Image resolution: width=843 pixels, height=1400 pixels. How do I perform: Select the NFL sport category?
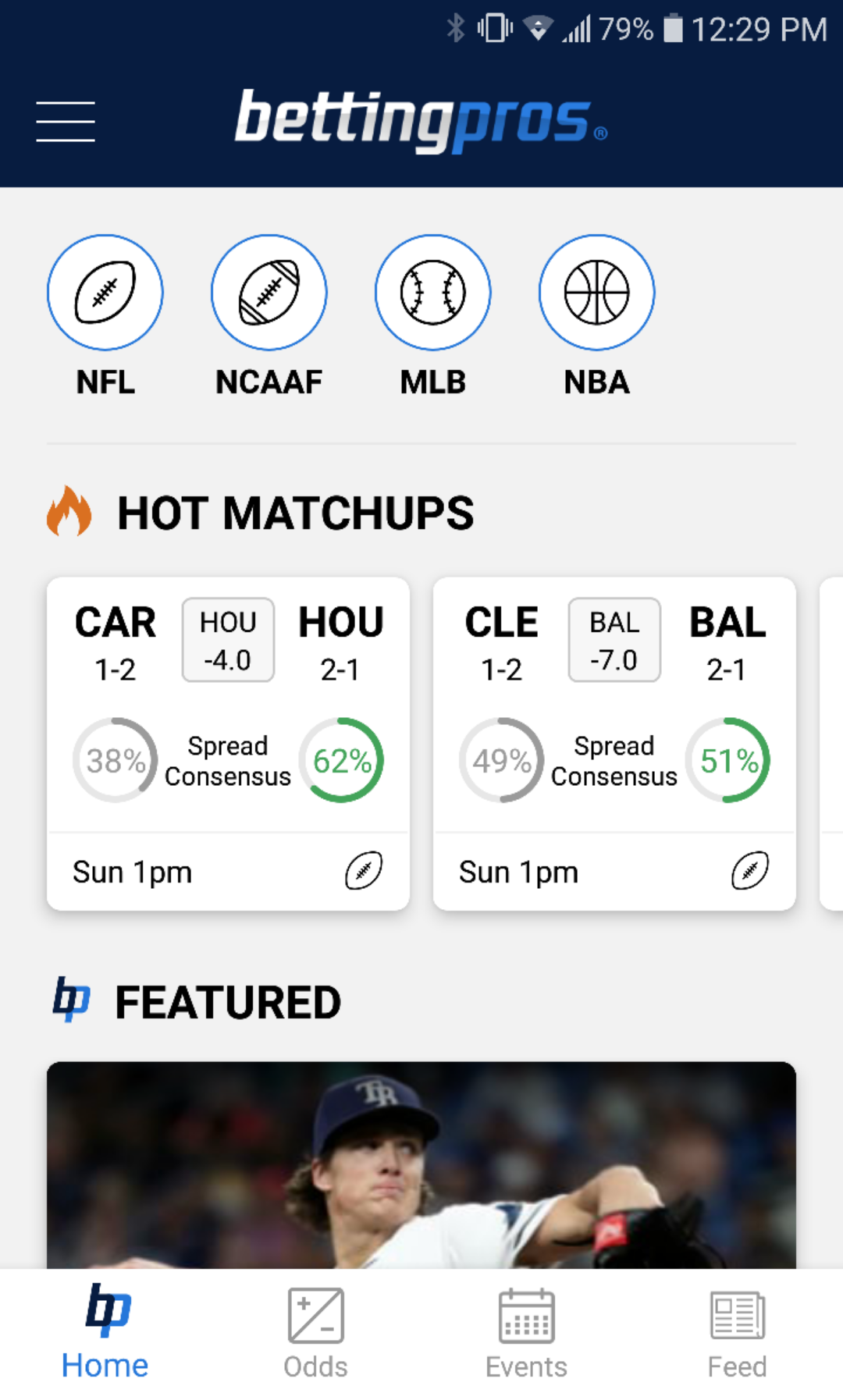point(105,293)
